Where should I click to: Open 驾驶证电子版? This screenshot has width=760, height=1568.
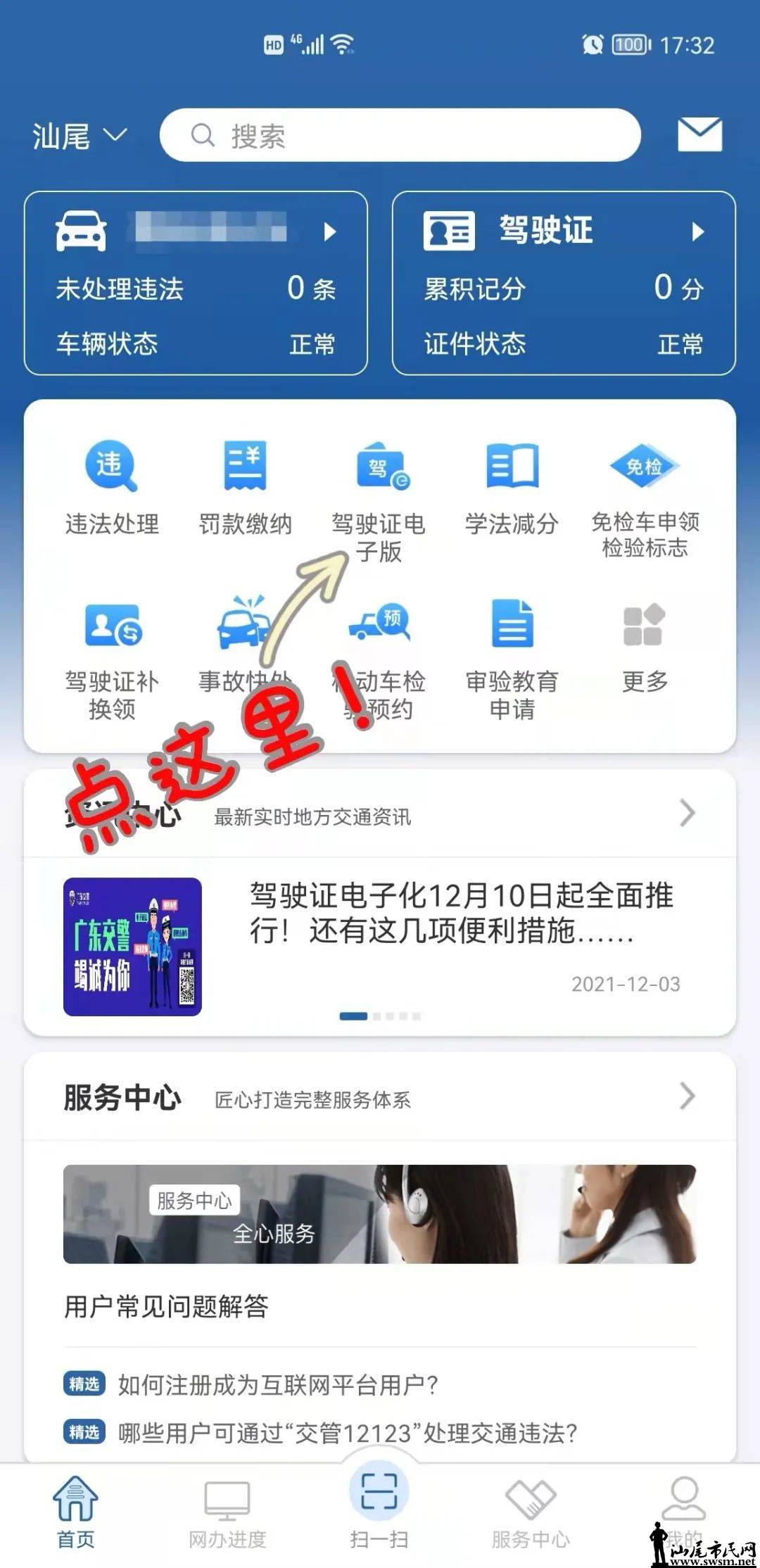(x=379, y=493)
